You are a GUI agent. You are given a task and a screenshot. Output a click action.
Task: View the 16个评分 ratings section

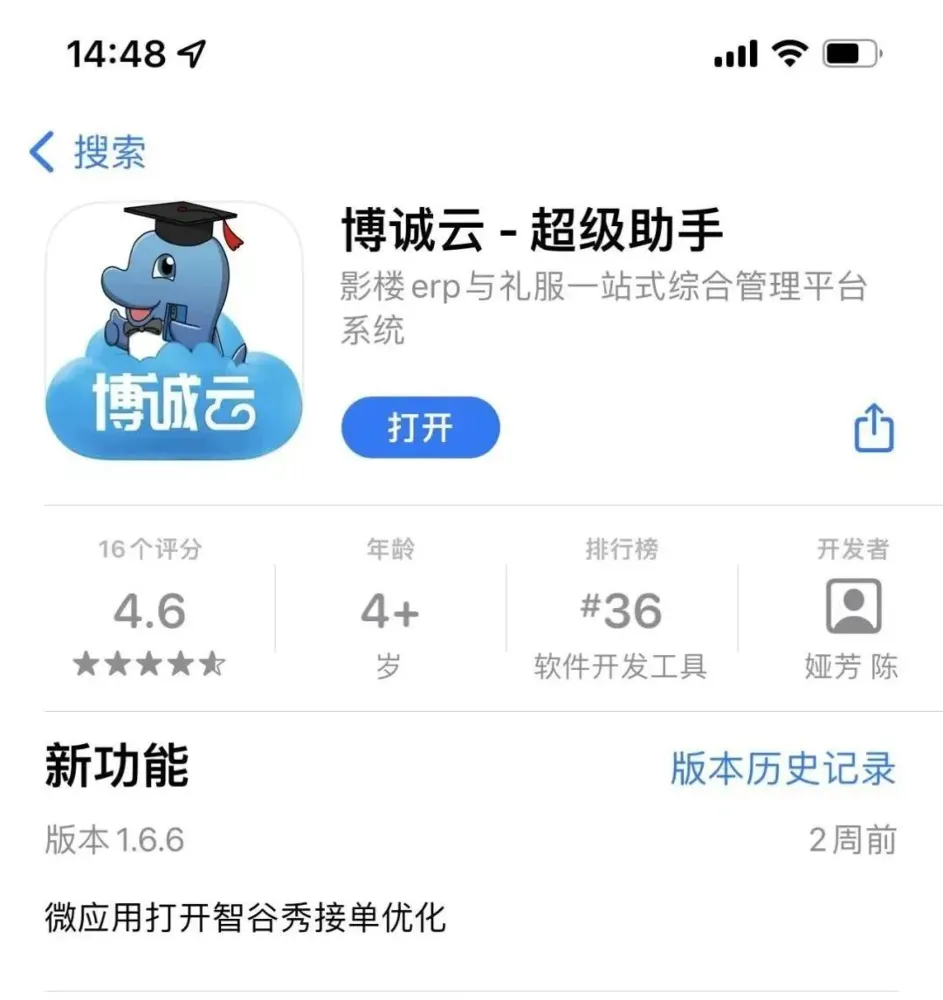(150, 609)
